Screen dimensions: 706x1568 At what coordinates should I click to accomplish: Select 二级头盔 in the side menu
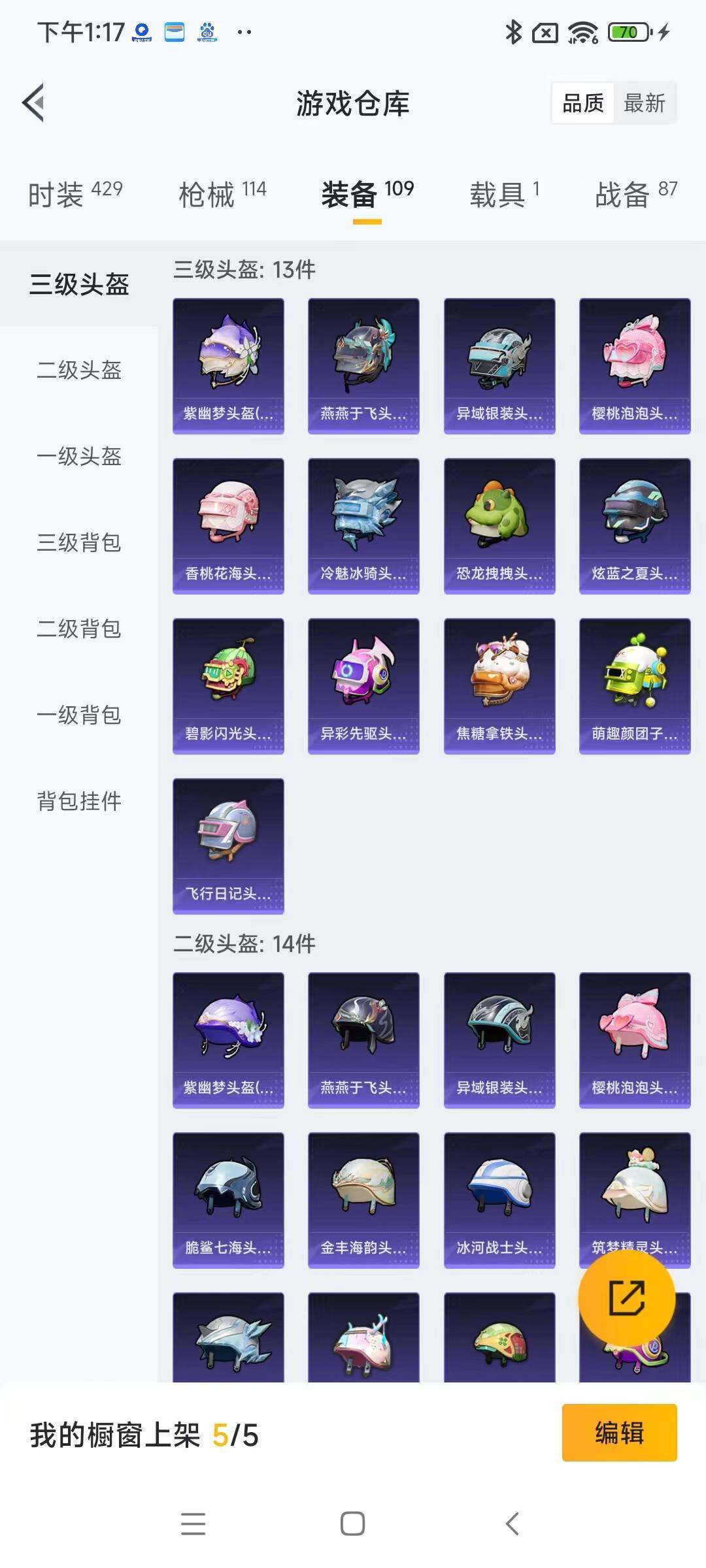point(79,370)
